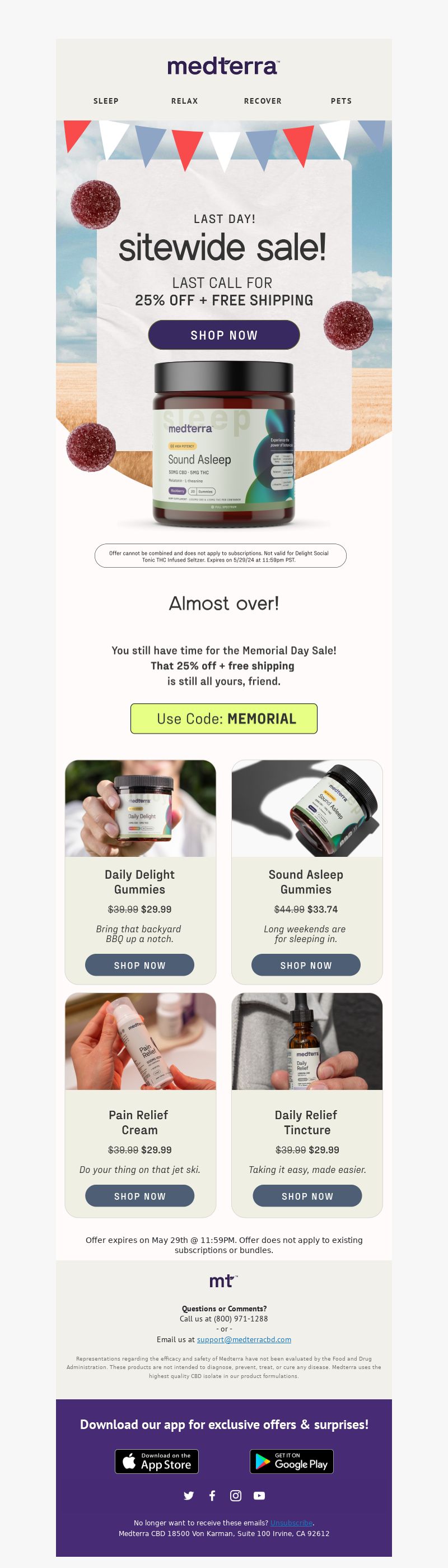Open Medterra's Twitter page

click(x=189, y=1496)
